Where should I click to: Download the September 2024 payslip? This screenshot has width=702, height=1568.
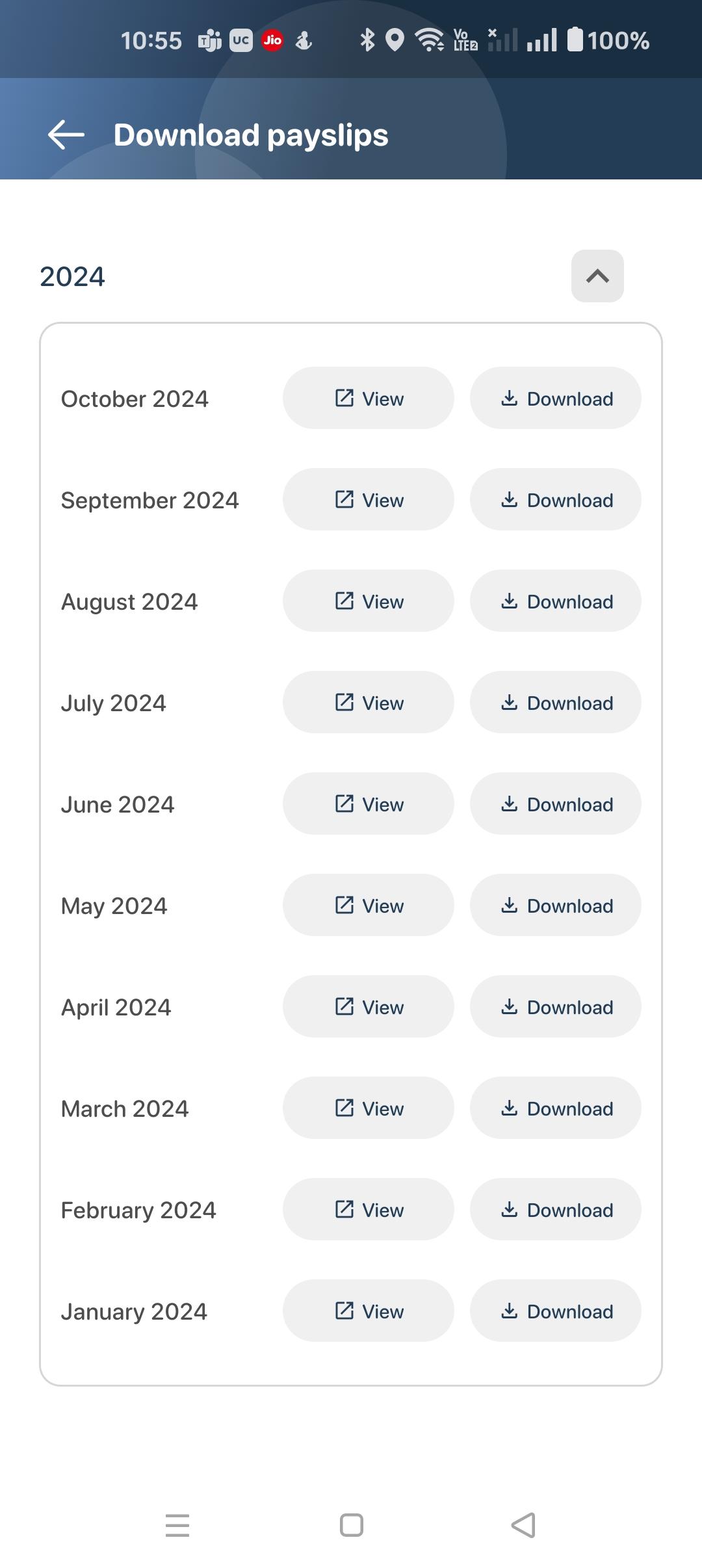(556, 499)
